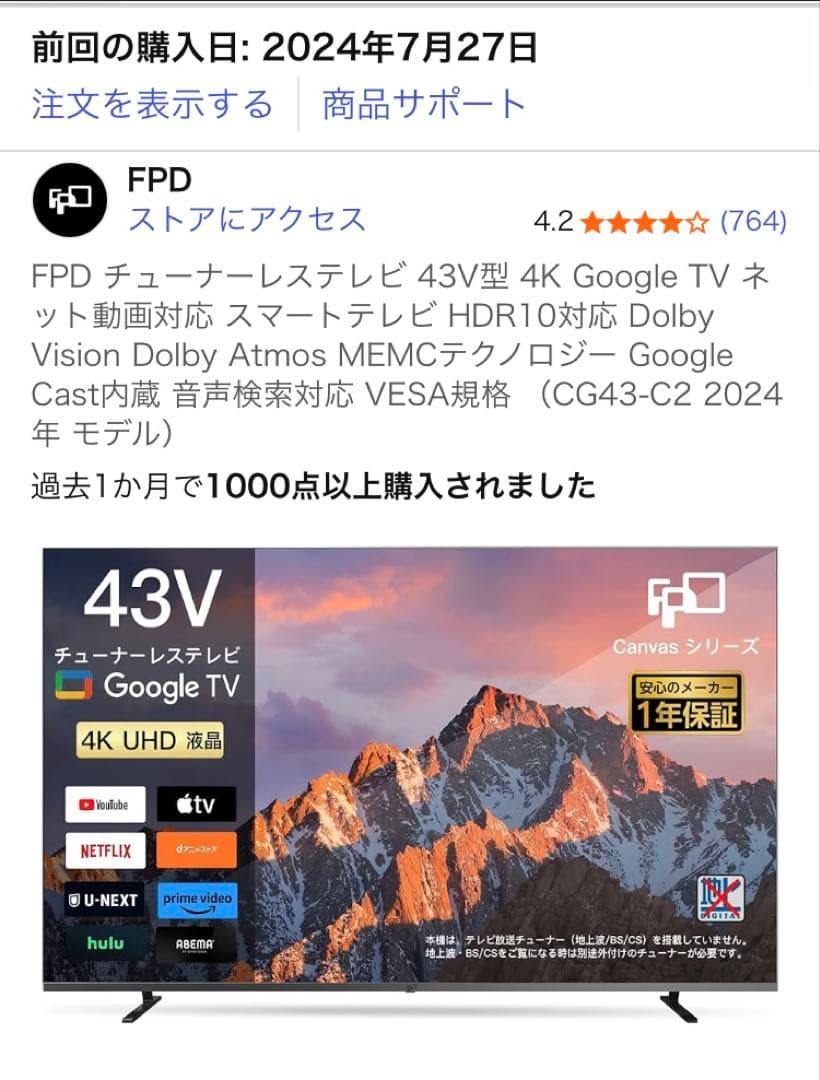Visit the FPD store via ストアにアクセス
The image size is (820, 1080).
pos(247,219)
